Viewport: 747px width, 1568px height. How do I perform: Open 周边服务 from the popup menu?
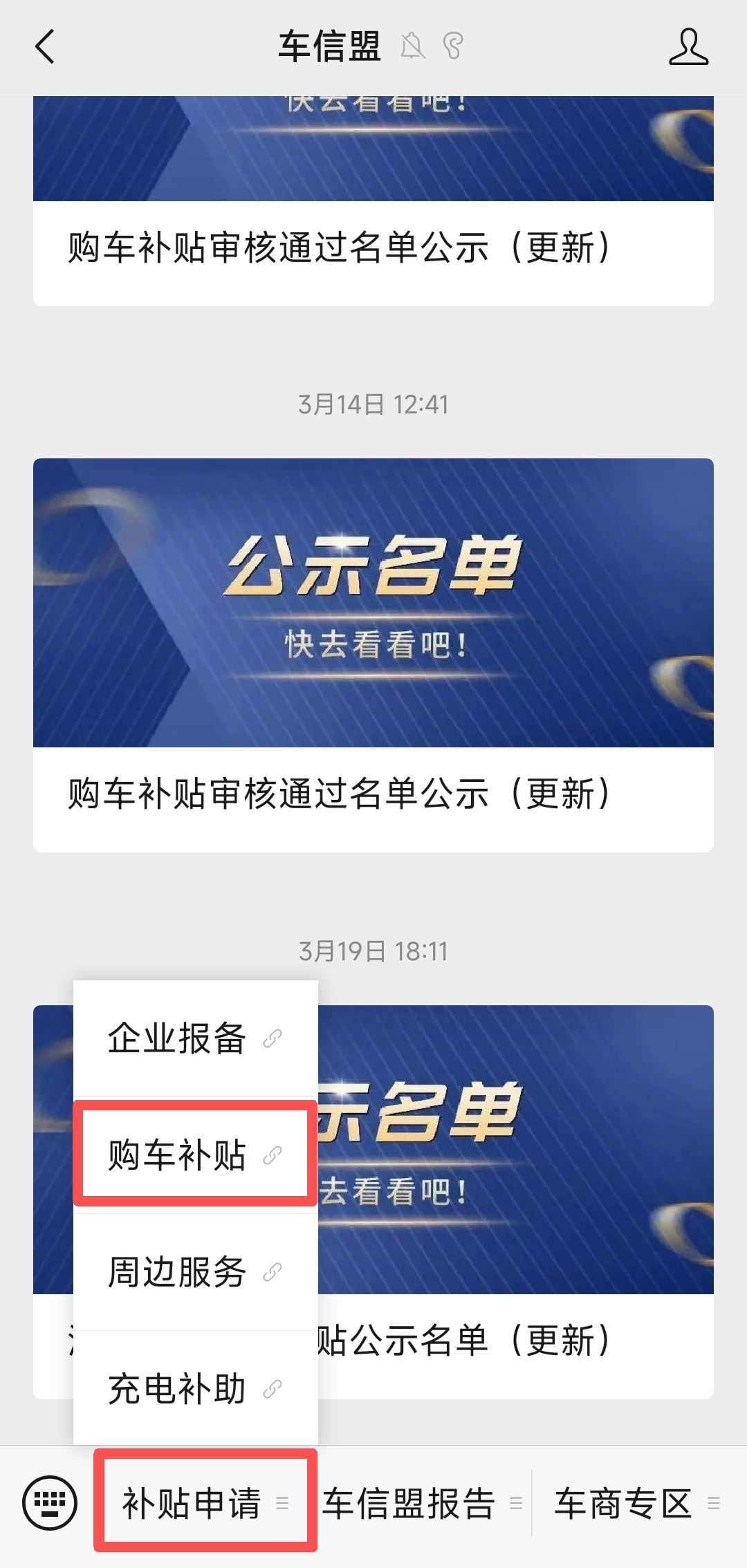tap(194, 1271)
